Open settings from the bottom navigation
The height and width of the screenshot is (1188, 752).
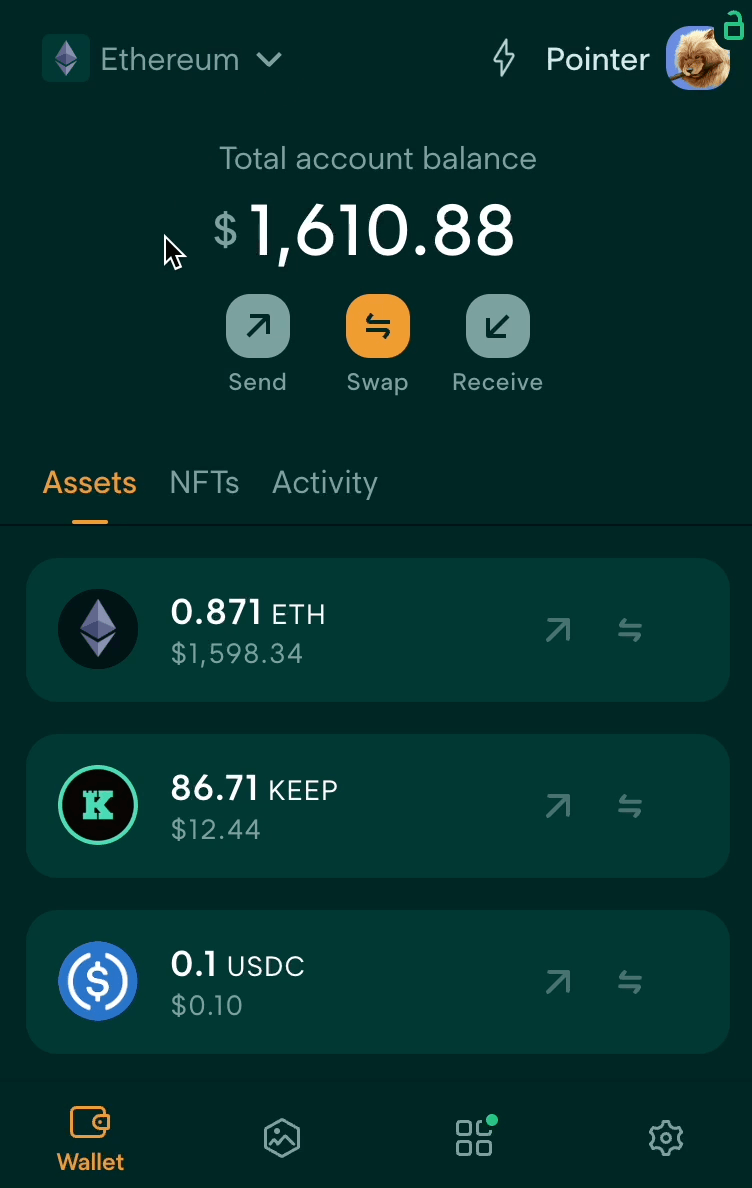click(x=666, y=1138)
